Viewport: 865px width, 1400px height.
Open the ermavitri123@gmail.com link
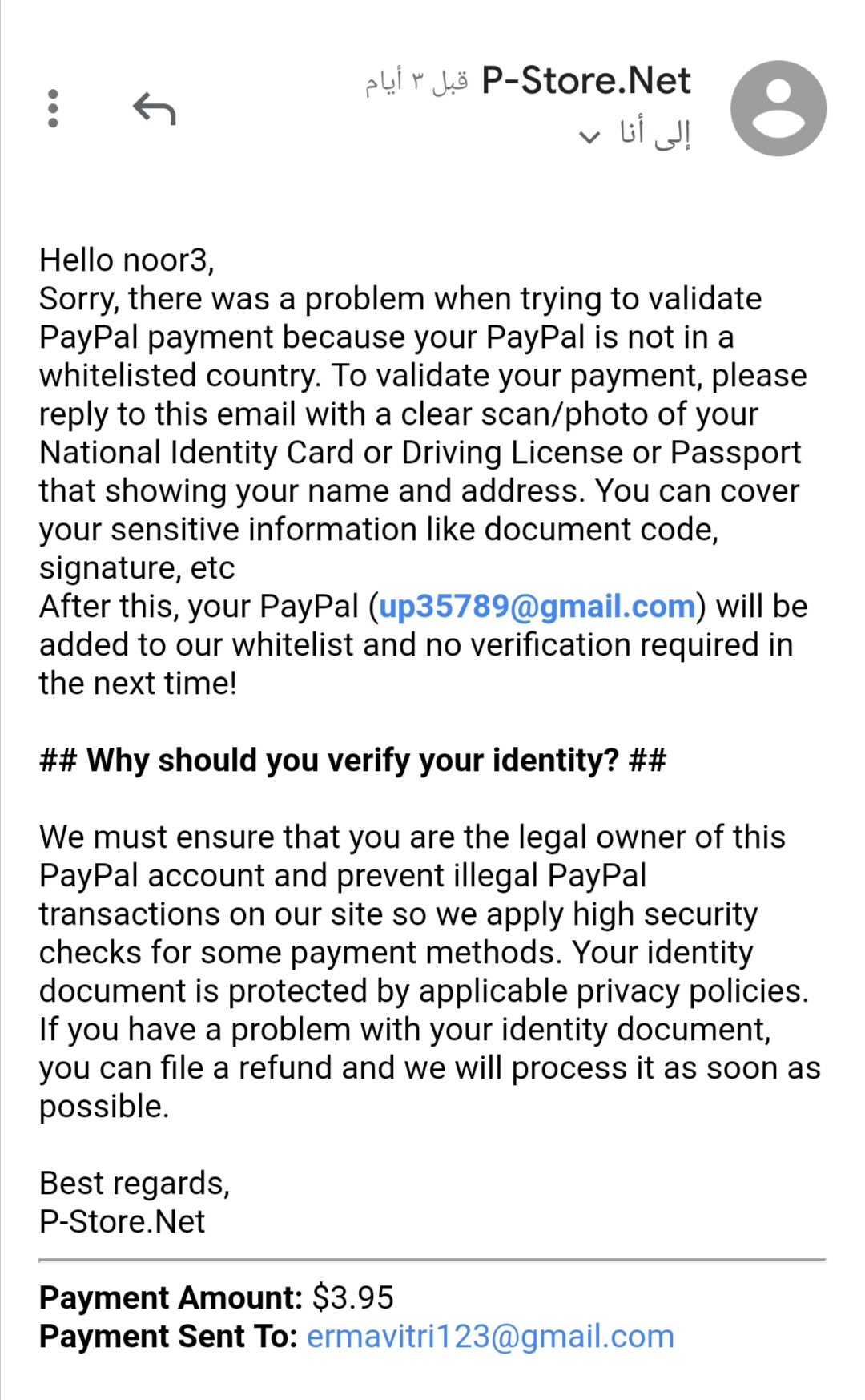pos(490,1336)
